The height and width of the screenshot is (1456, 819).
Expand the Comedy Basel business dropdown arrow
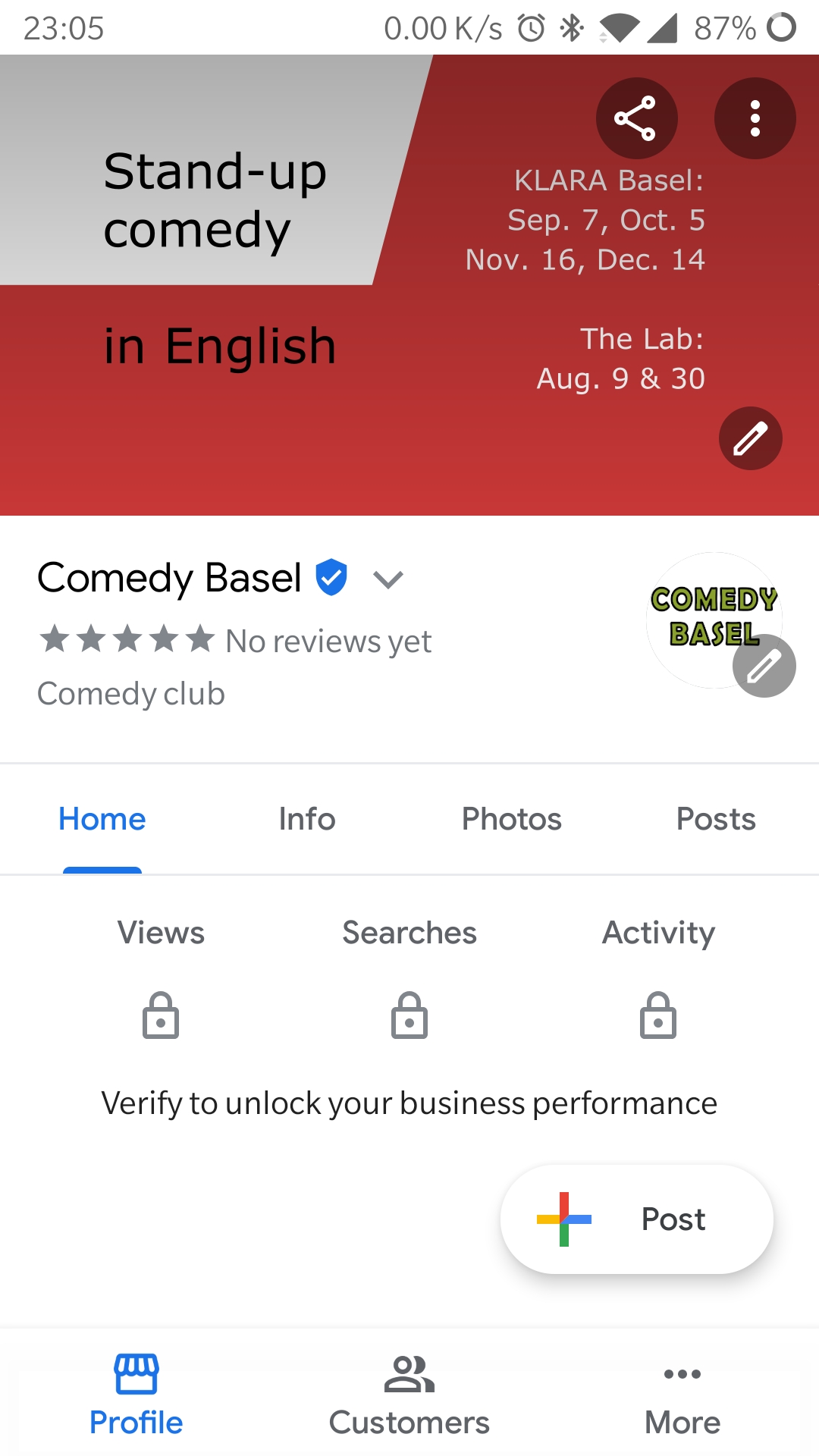click(388, 580)
